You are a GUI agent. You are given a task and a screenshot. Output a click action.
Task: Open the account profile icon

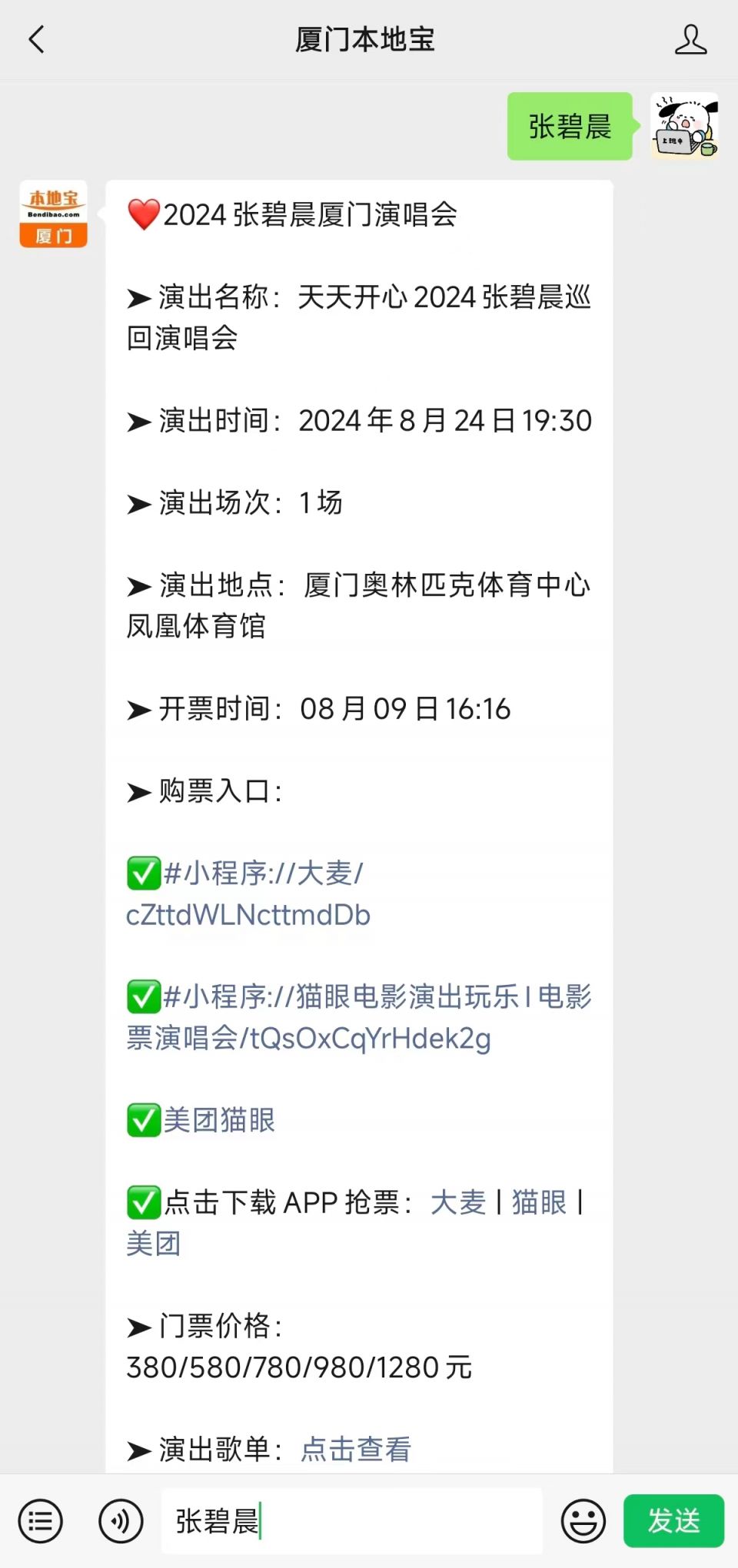690,39
